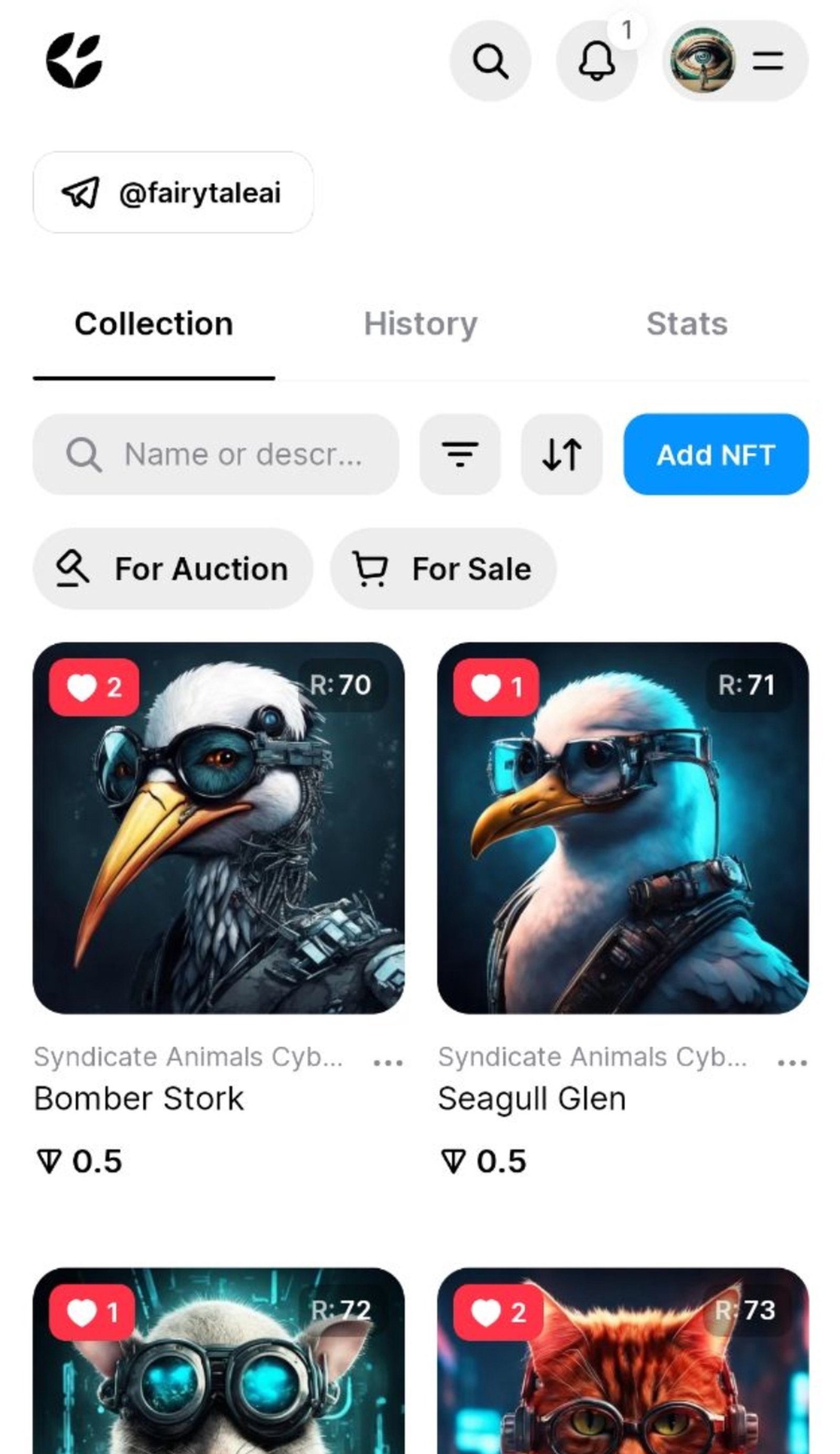Open the sort order options

pyautogui.click(x=562, y=454)
